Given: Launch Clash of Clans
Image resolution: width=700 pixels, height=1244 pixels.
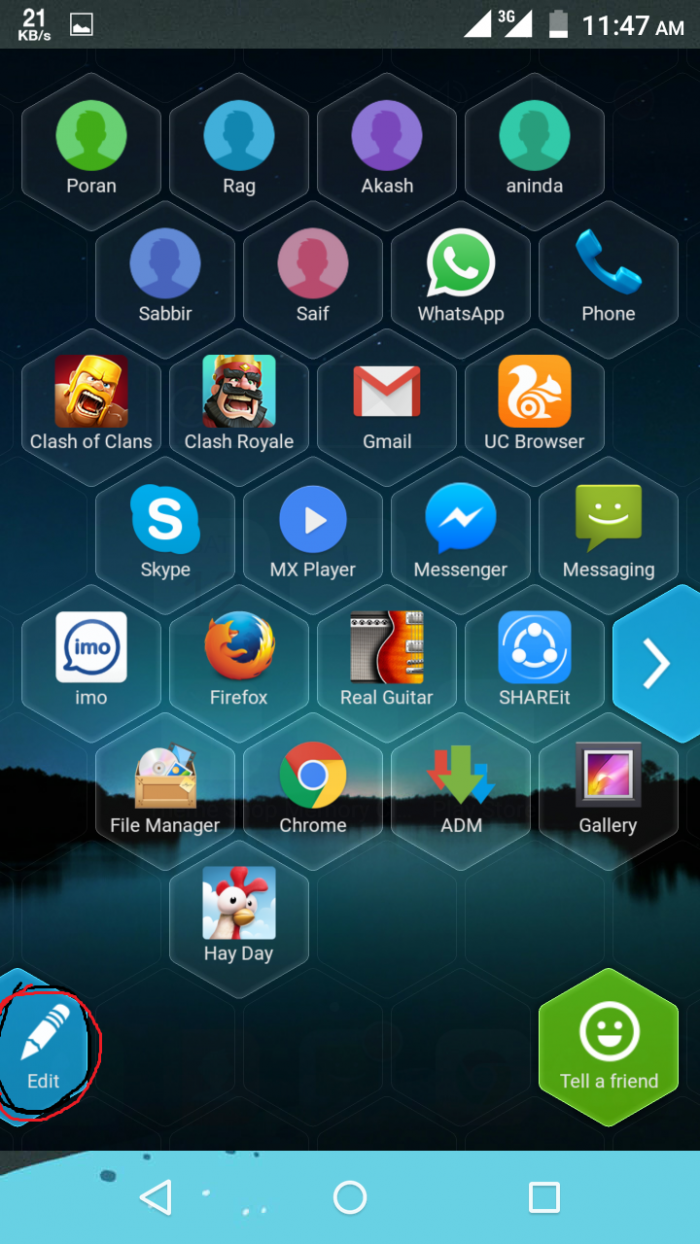Looking at the screenshot, I should tap(91, 401).
